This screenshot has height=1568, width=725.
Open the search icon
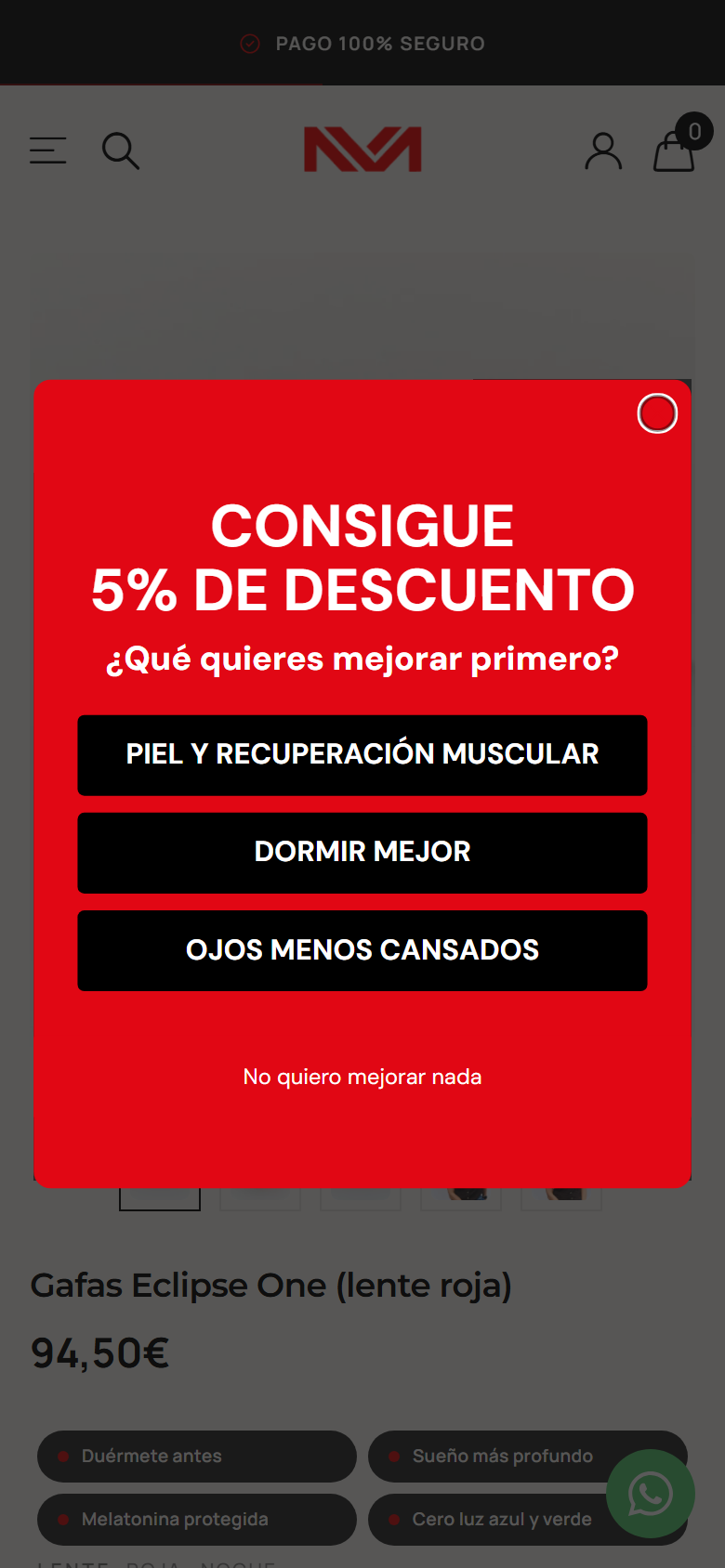tap(121, 150)
